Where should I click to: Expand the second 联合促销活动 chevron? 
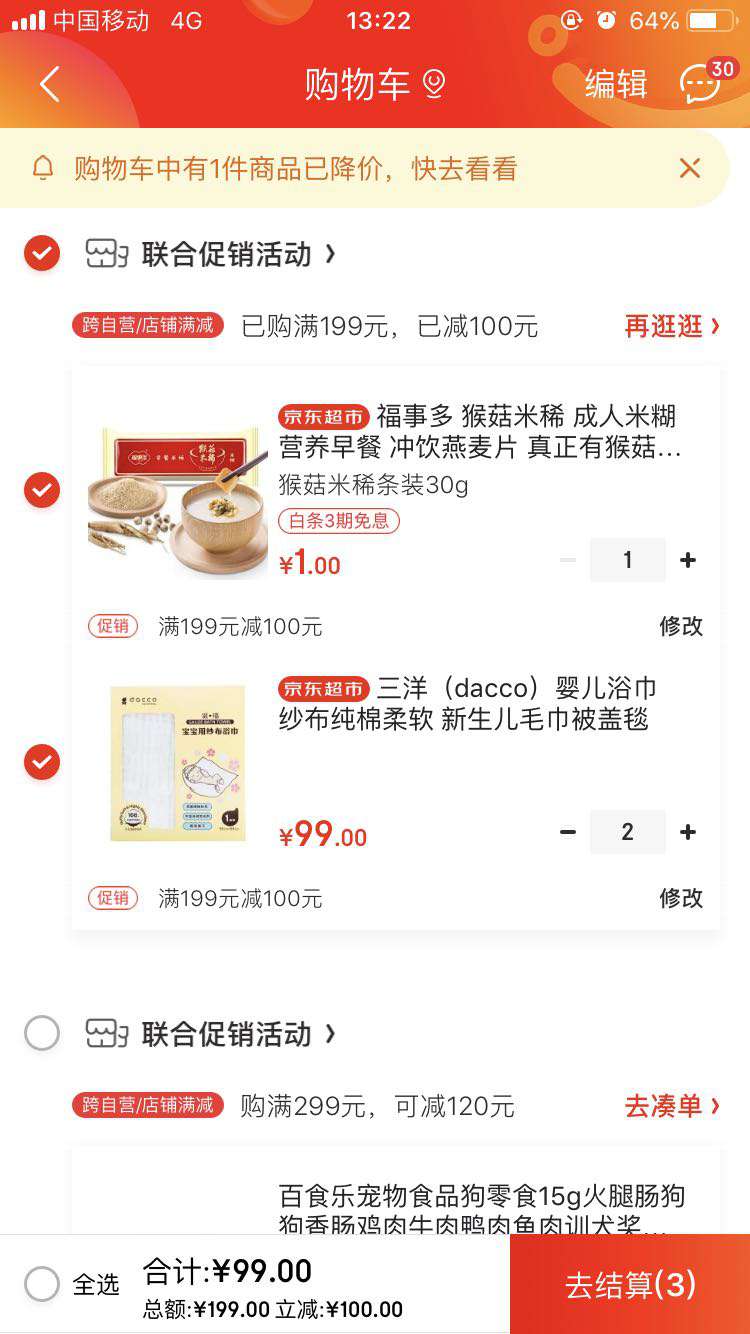[330, 1034]
